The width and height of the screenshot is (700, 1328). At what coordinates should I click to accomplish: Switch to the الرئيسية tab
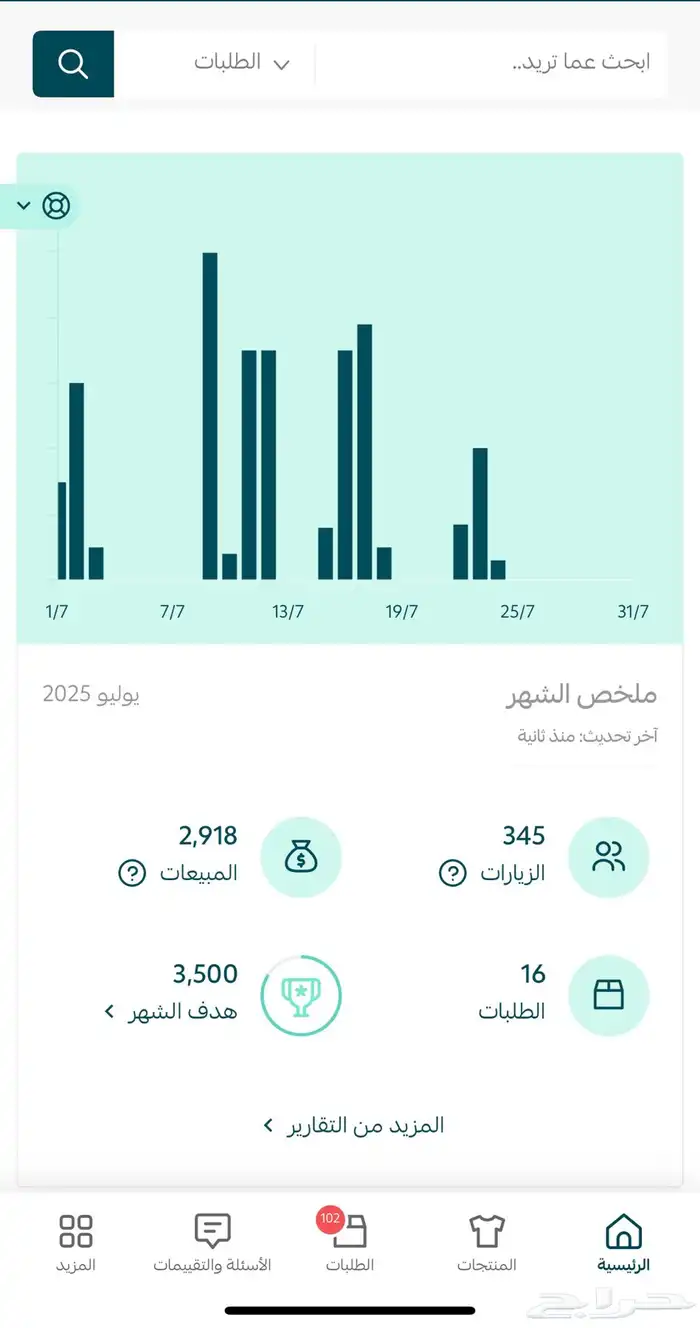(624, 1242)
